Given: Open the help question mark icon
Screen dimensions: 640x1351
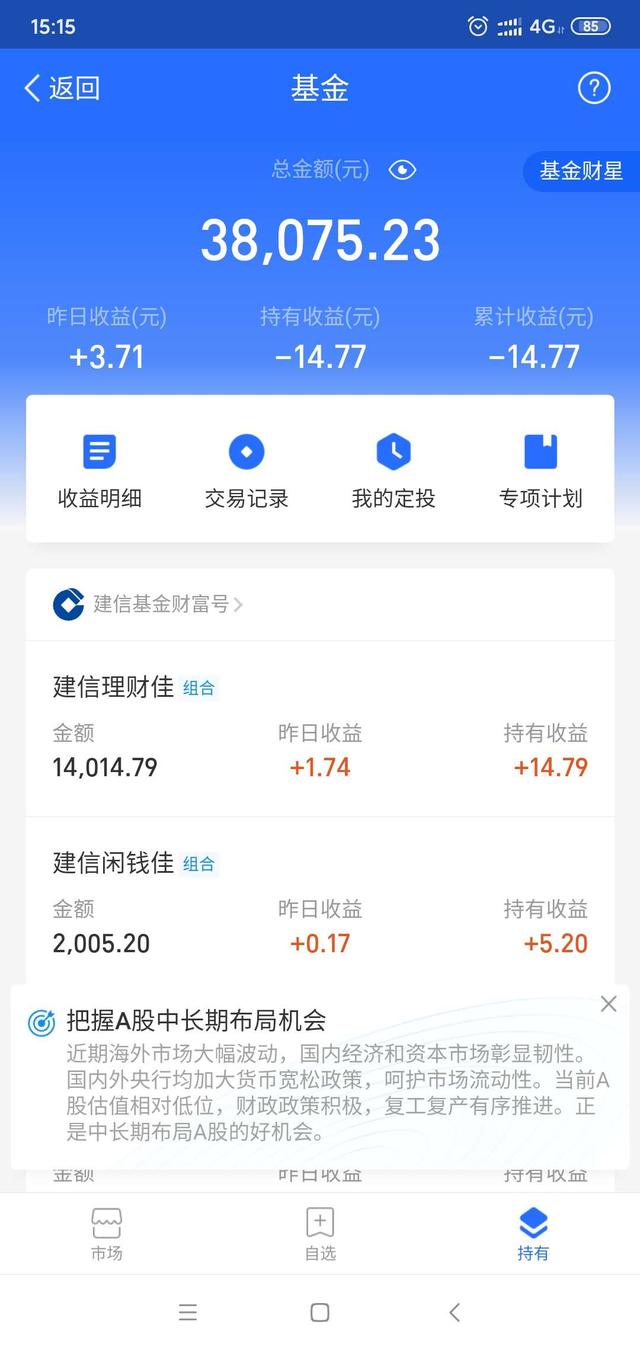Looking at the screenshot, I should point(594,88).
